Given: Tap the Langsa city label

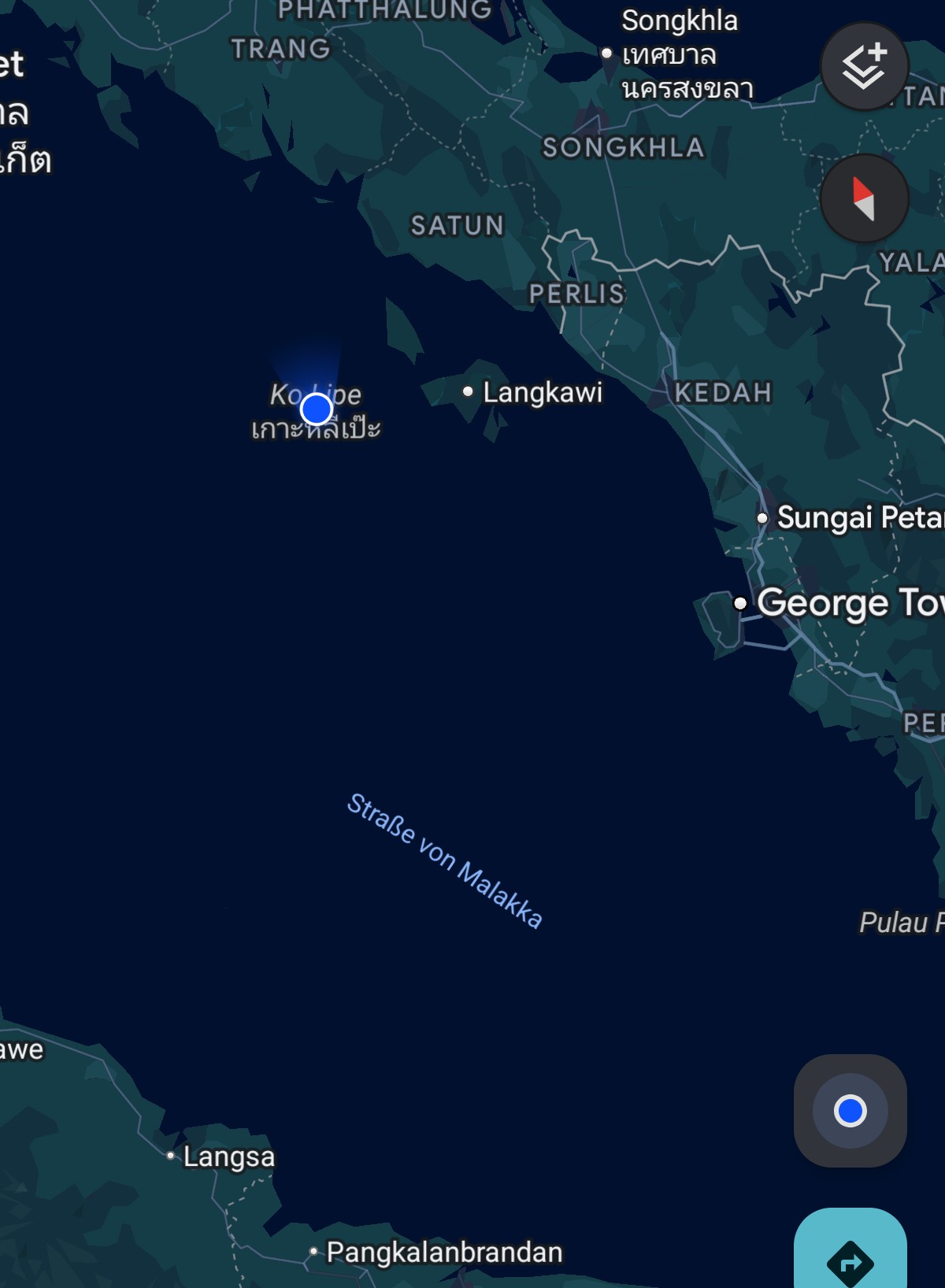Looking at the screenshot, I should point(228,1157).
